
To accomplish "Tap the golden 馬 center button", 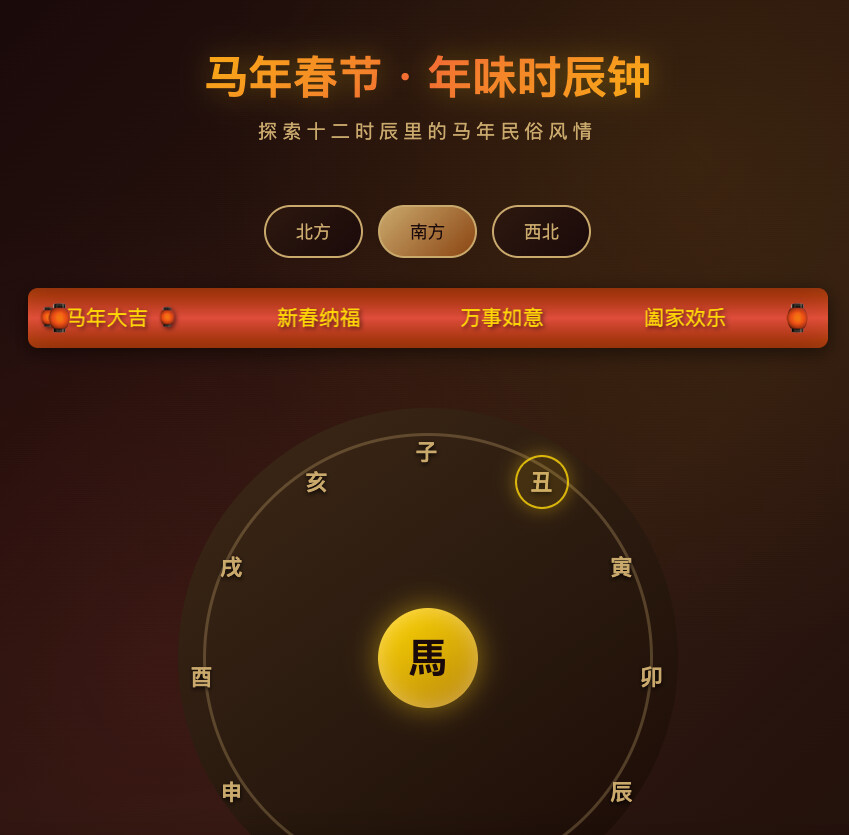I will [428, 658].
